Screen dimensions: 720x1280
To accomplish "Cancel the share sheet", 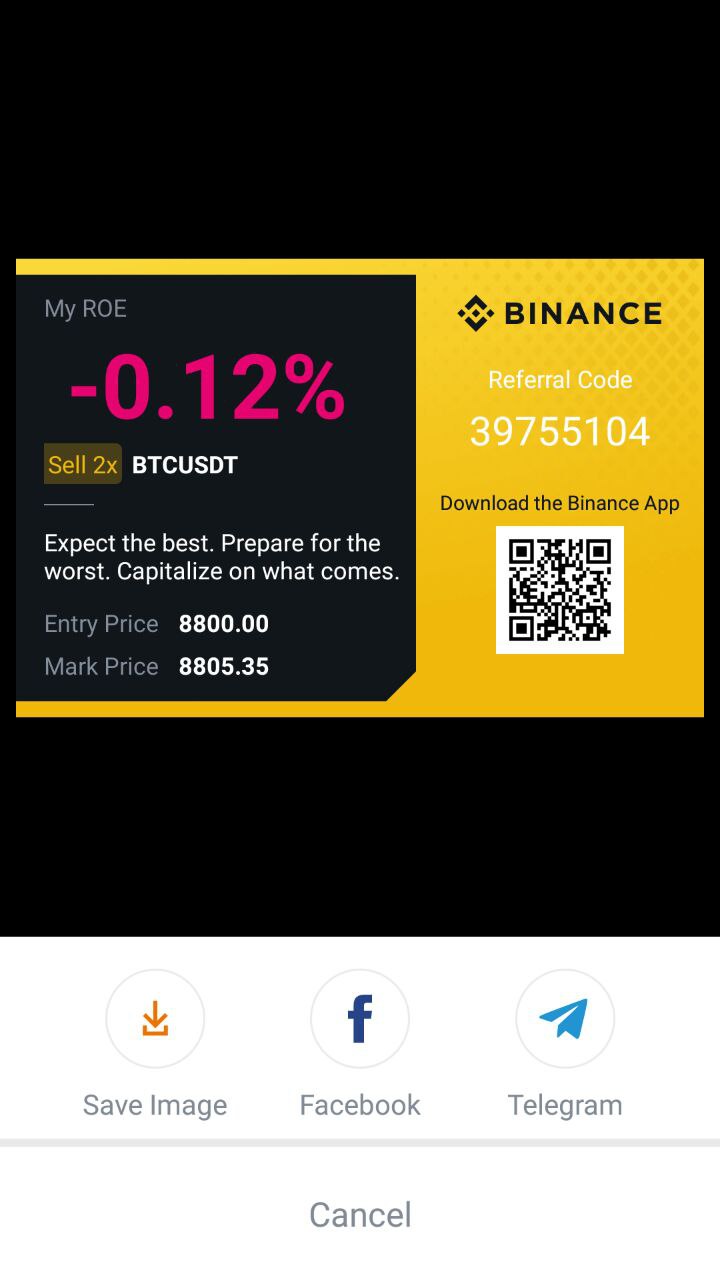I will [360, 1214].
